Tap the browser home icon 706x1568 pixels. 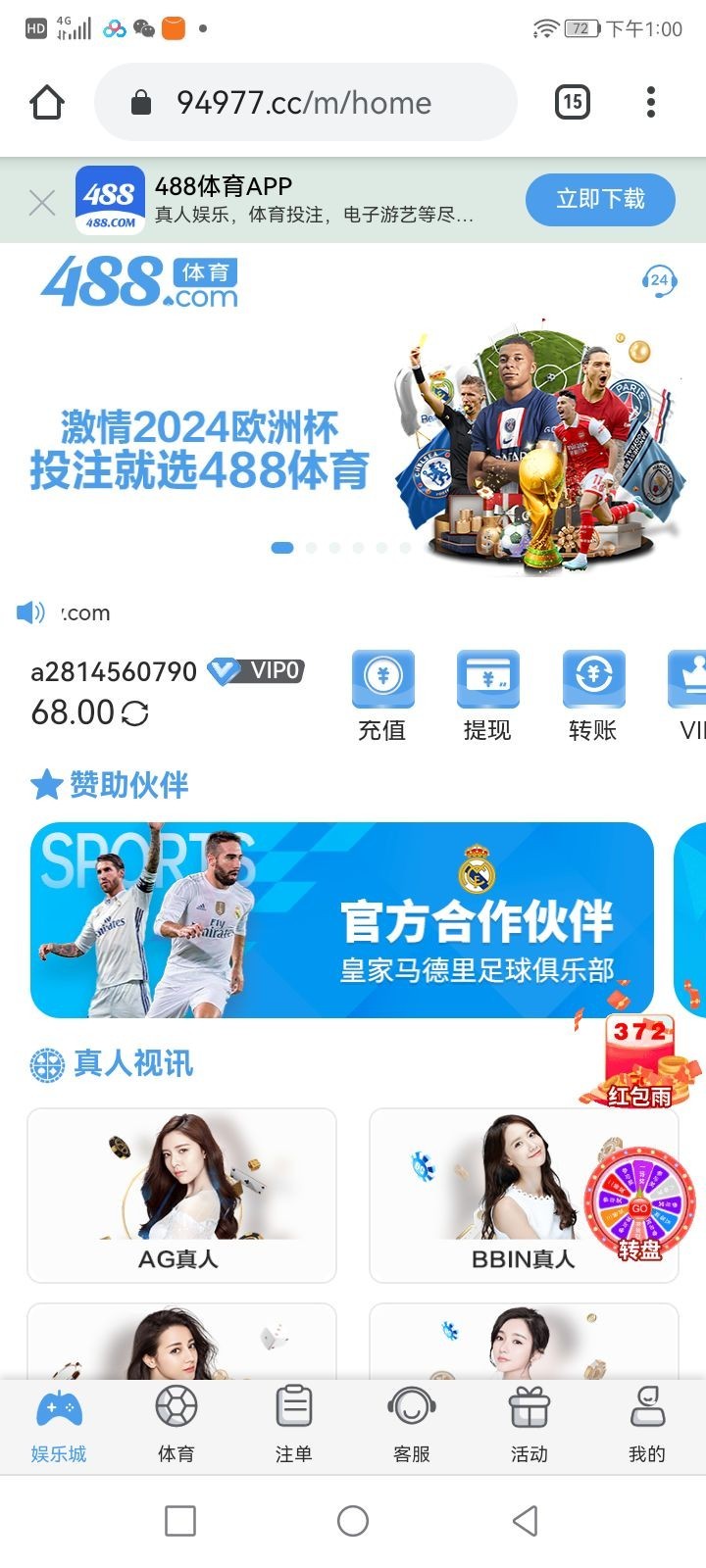(47, 102)
